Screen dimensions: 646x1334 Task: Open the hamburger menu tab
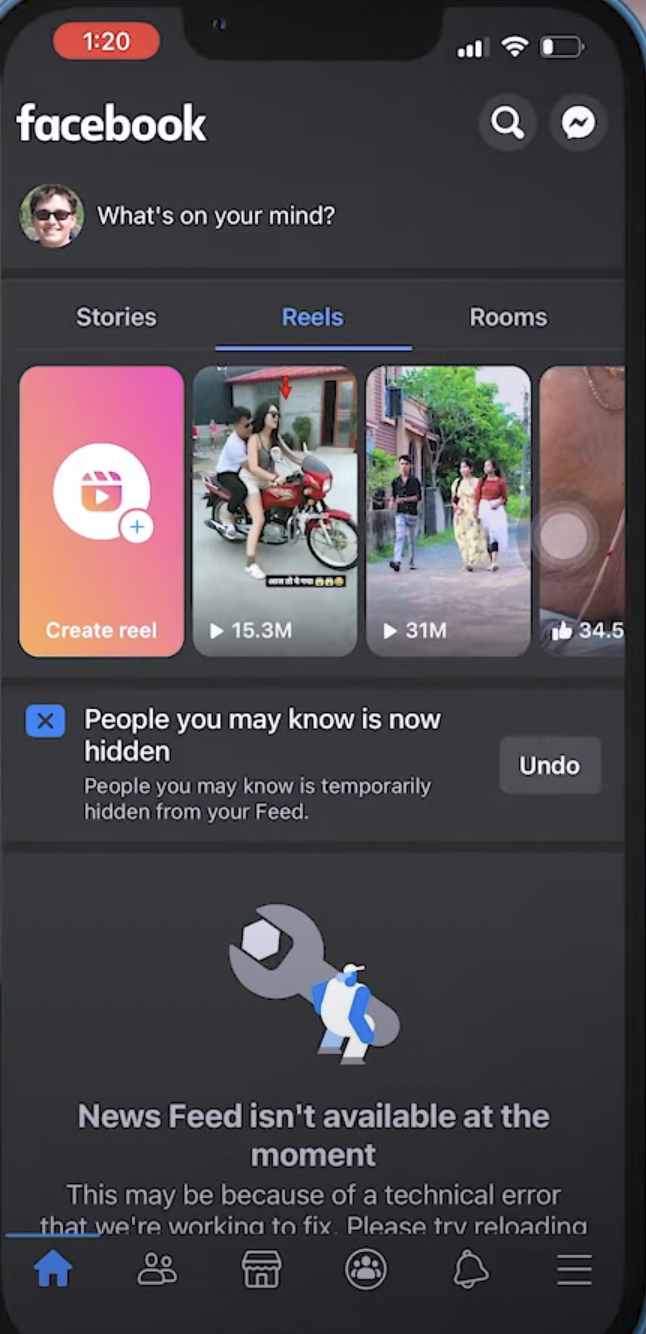coord(575,1270)
